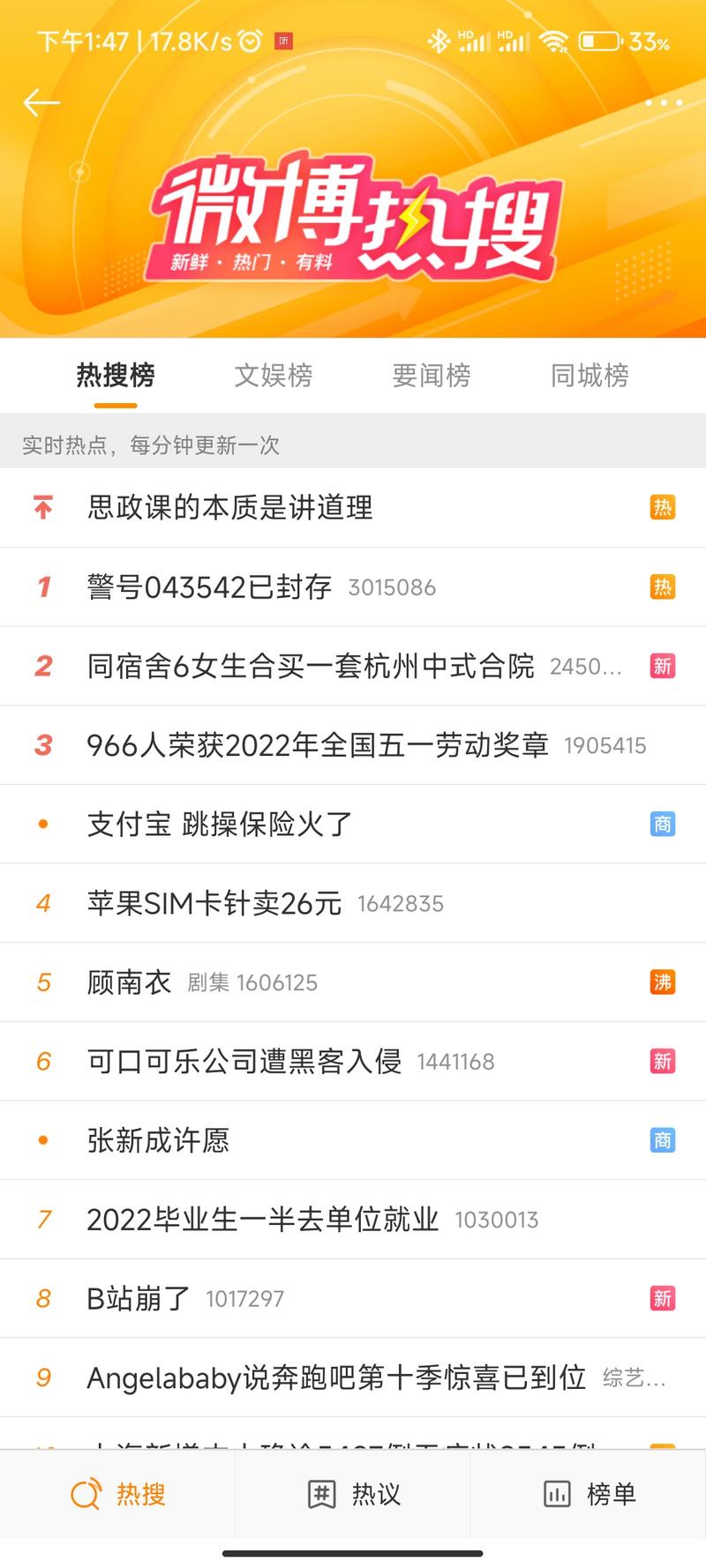Switch to the 文娱榜 tab
This screenshot has height=1568, width=706.
[x=274, y=377]
